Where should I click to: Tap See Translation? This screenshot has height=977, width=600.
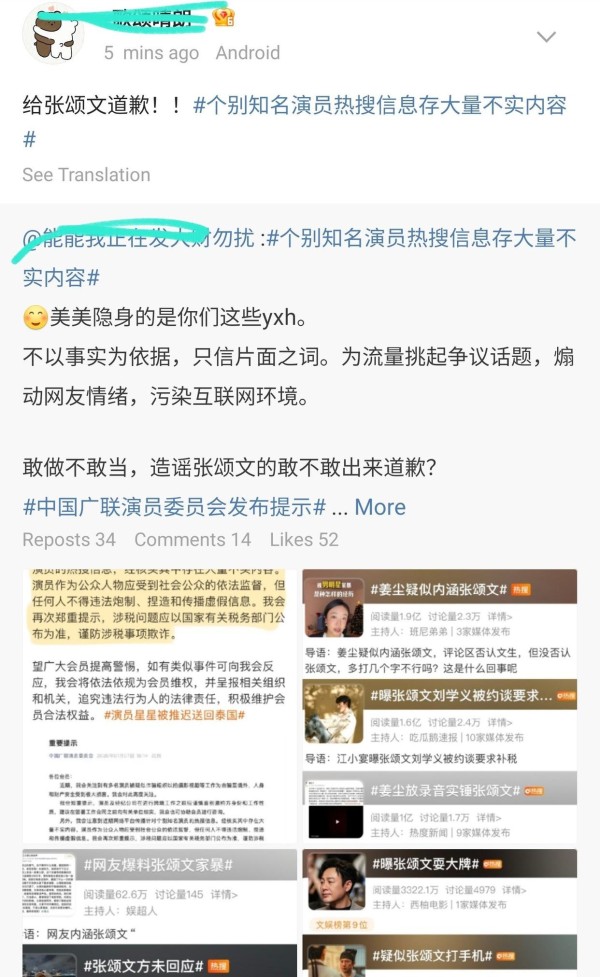pyautogui.click(x=87, y=175)
